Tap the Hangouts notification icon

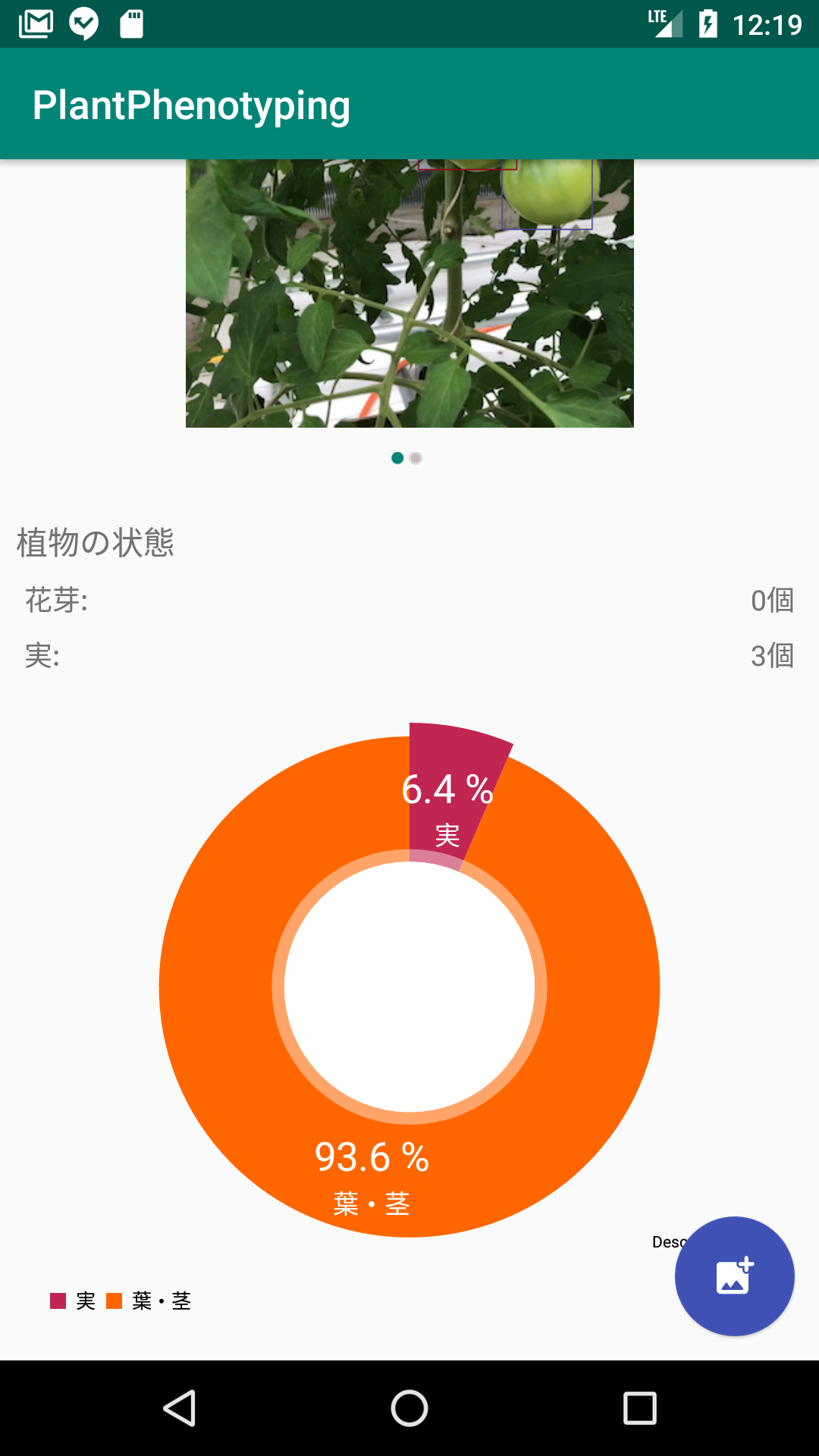click(84, 22)
